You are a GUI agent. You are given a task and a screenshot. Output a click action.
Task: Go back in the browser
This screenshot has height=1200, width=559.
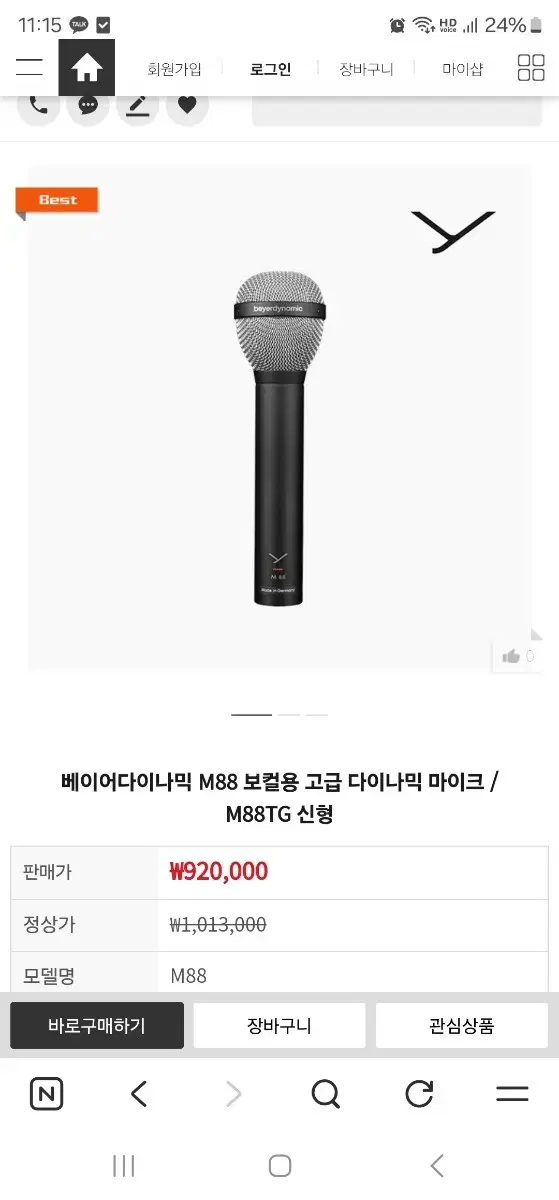[x=139, y=1094]
